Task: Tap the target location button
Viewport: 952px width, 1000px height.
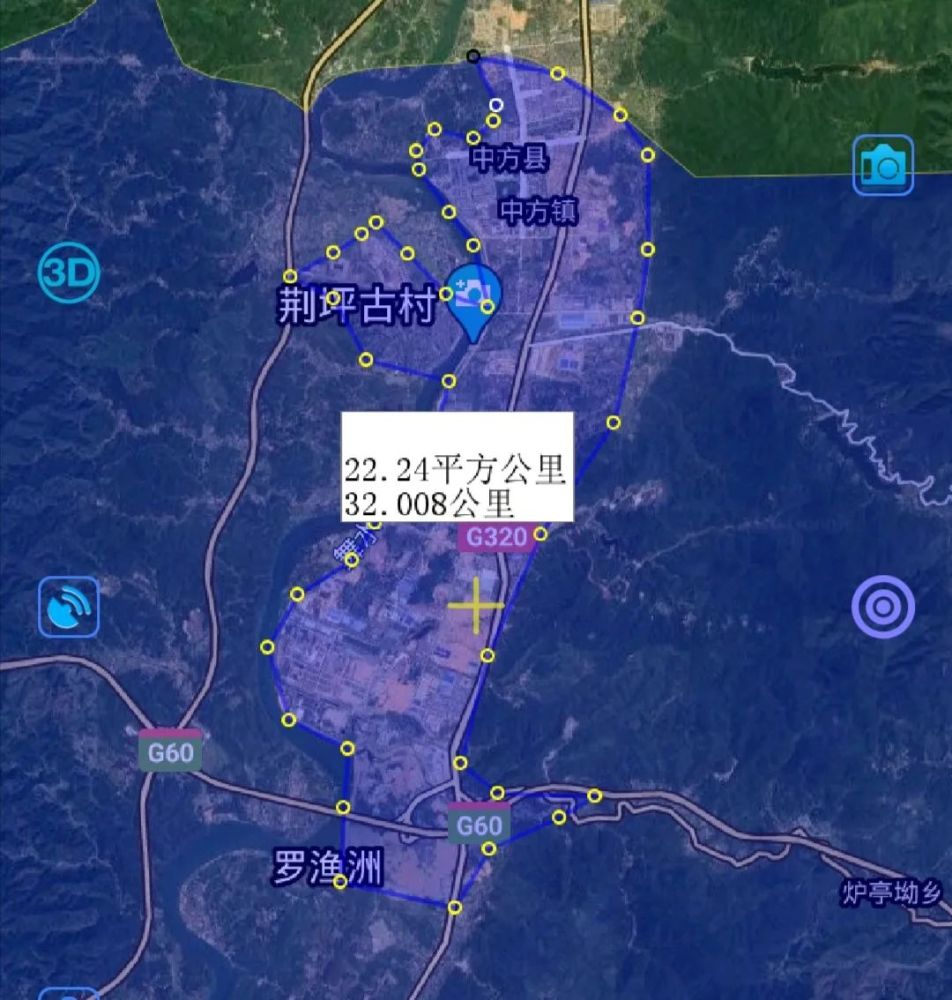Action: pos(883,607)
